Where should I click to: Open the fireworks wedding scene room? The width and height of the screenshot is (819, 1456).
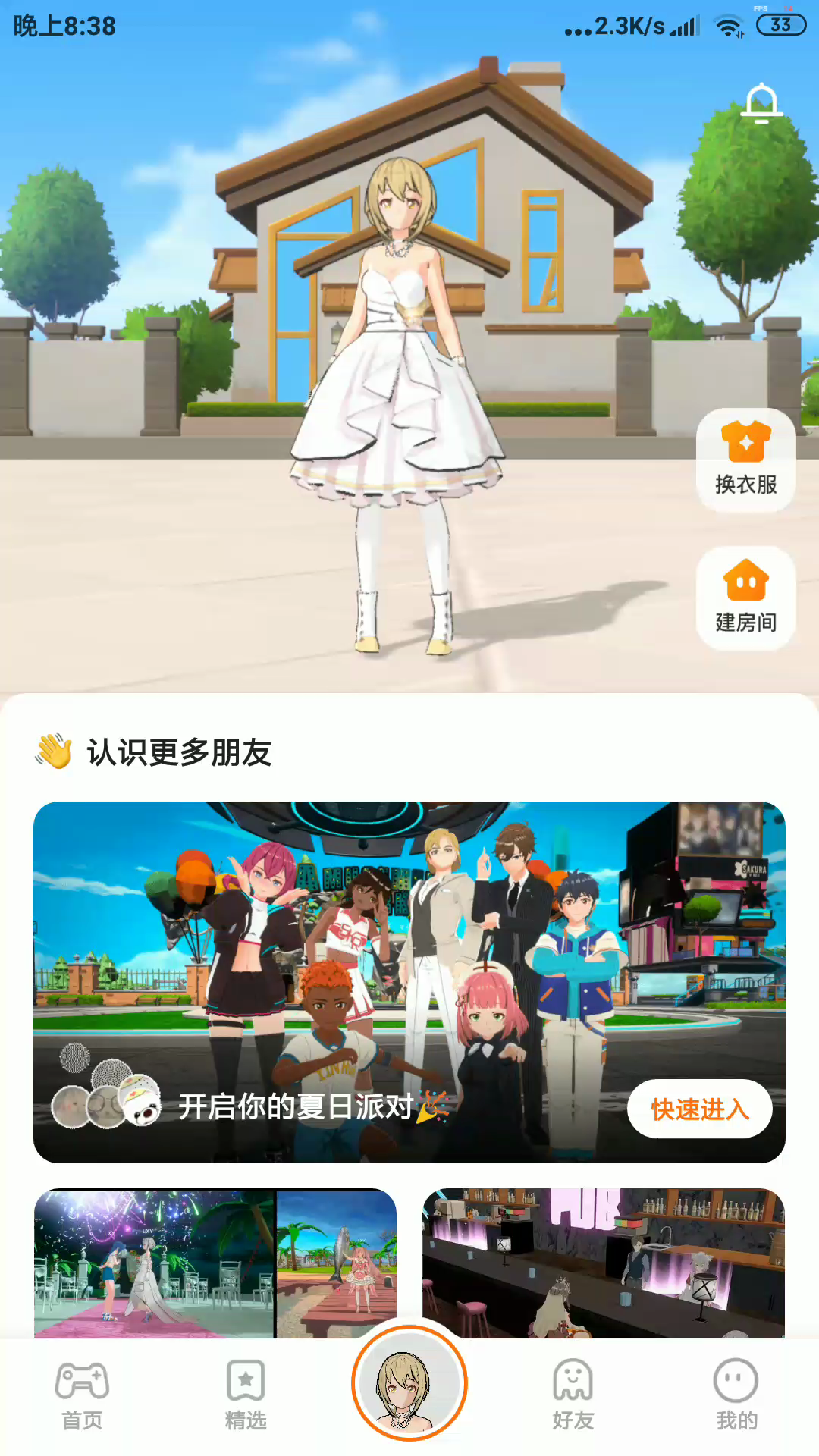click(x=215, y=1263)
